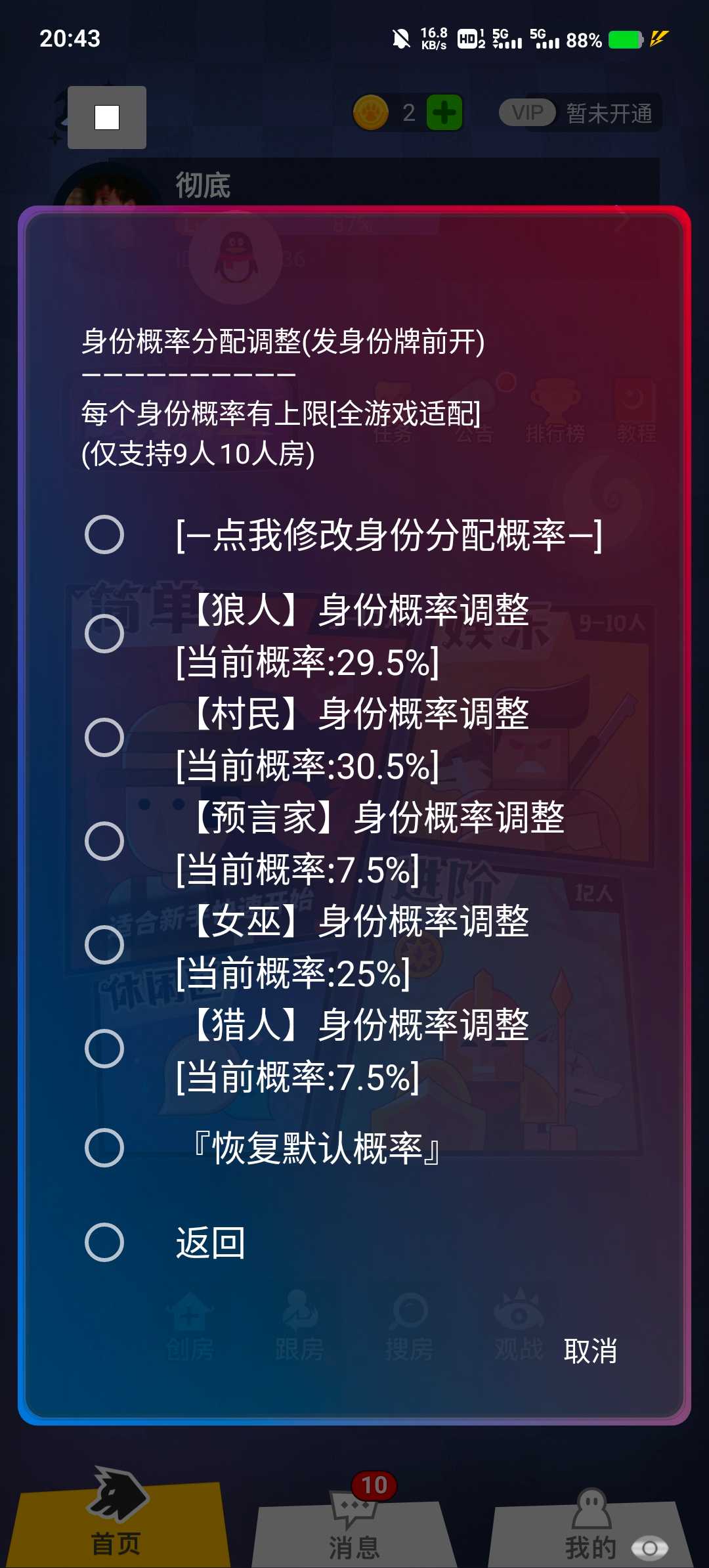The height and width of the screenshot is (1568, 709).
Task: Select 【女巫】 身份概率调整 option
Action: (x=104, y=946)
